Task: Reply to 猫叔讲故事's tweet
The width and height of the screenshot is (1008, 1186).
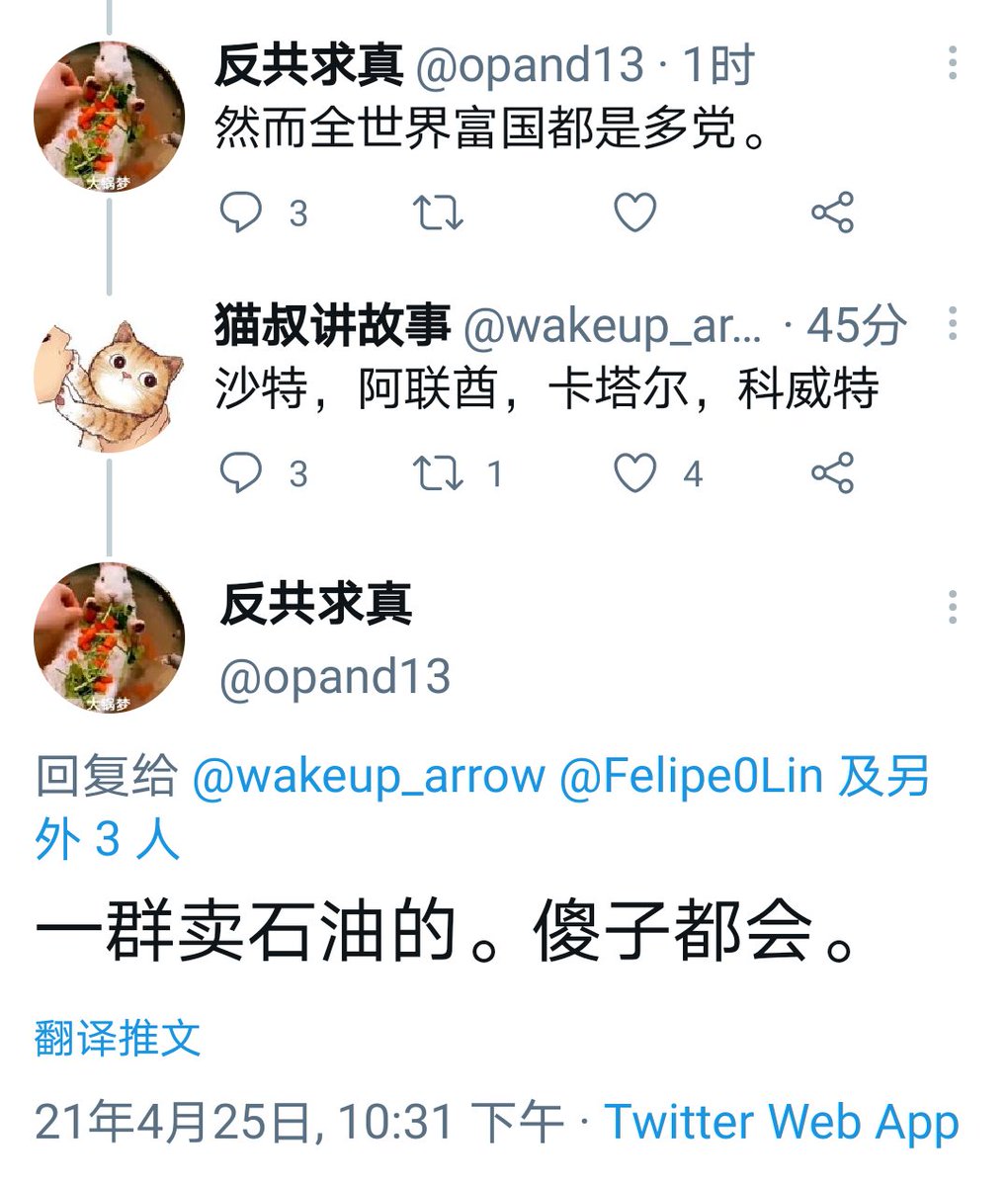Action: [x=240, y=473]
